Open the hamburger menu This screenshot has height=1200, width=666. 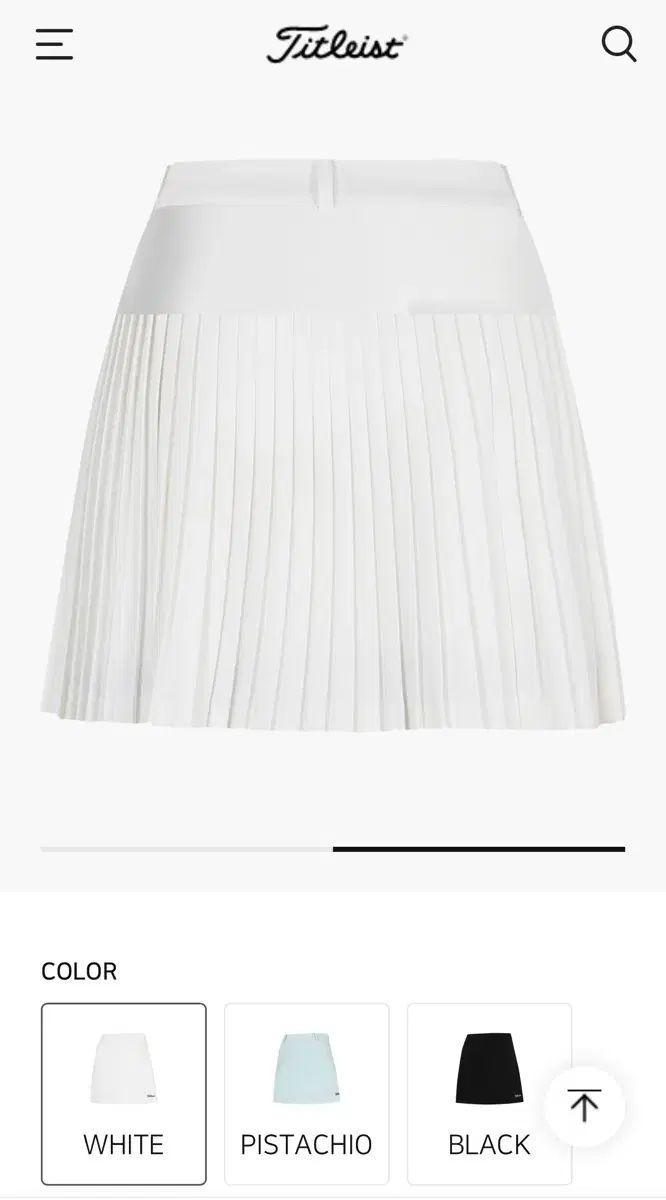[x=54, y=44]
